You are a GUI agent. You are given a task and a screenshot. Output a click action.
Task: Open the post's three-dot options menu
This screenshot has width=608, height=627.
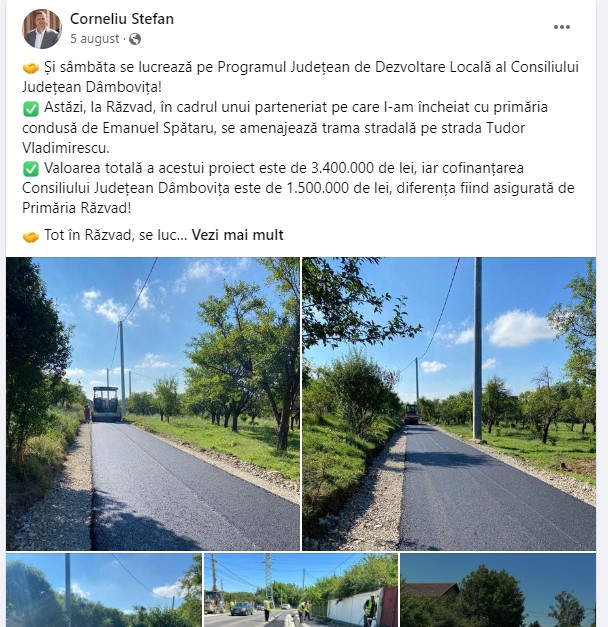pyautogui.click(x=563, y=28)
